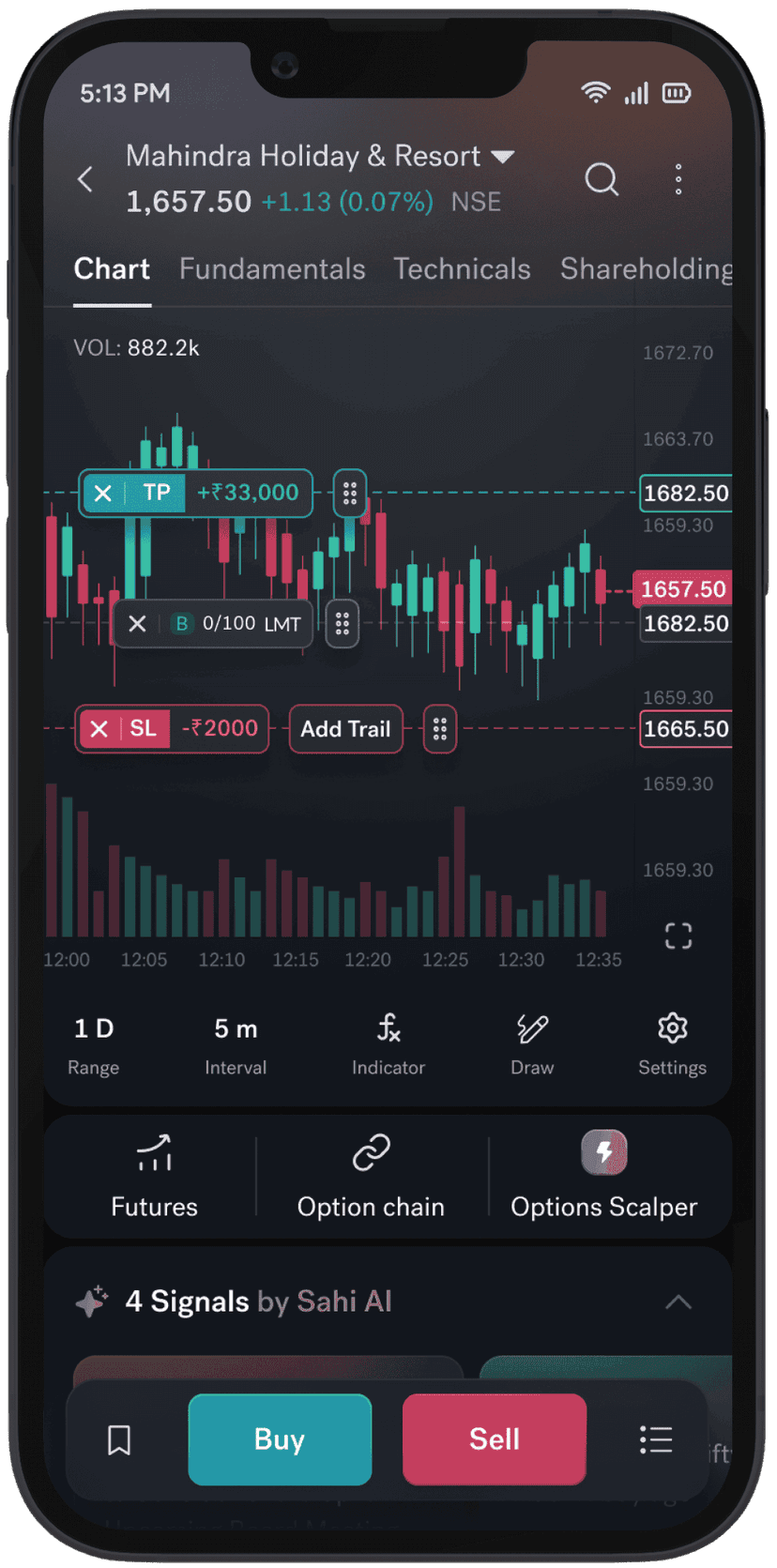Collapse the 4 Signals section
This screenshot has height=1568, width=777.
(x=678, y=1302)
